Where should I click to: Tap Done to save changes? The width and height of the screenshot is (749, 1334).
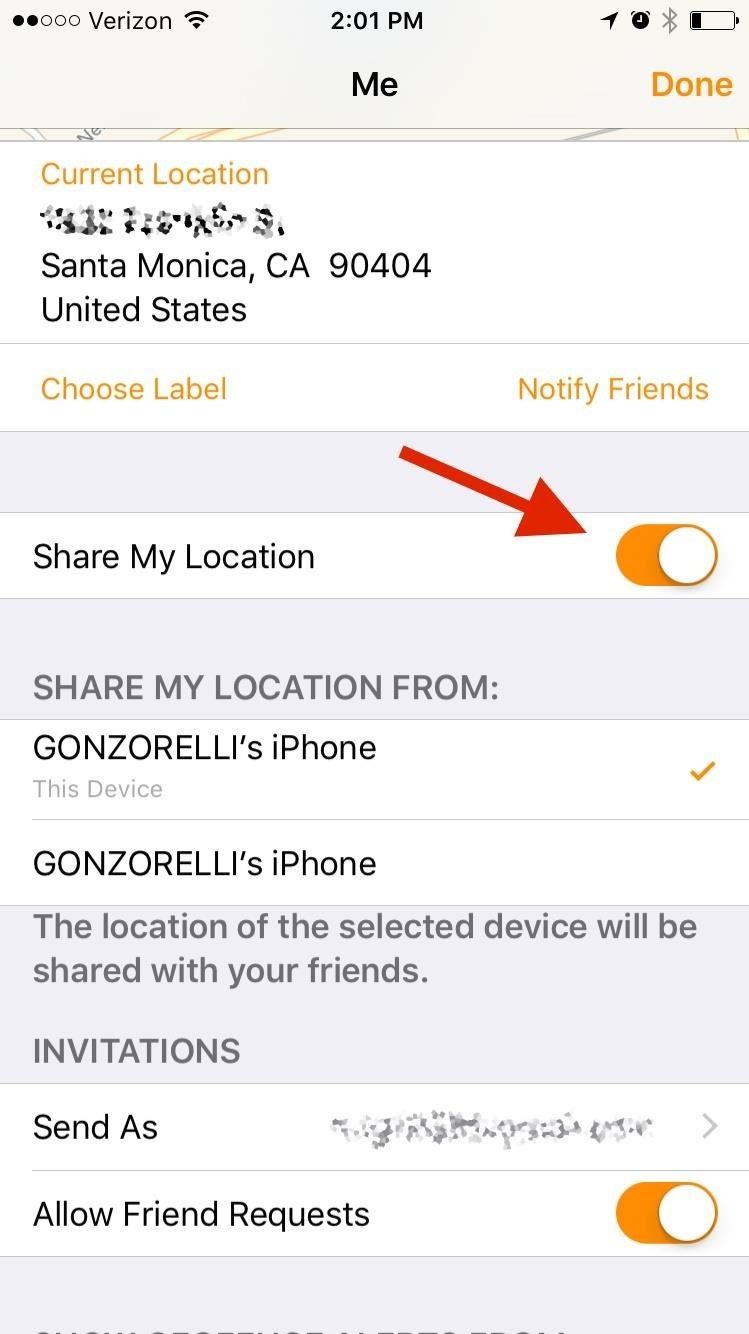tap(691, 84)
